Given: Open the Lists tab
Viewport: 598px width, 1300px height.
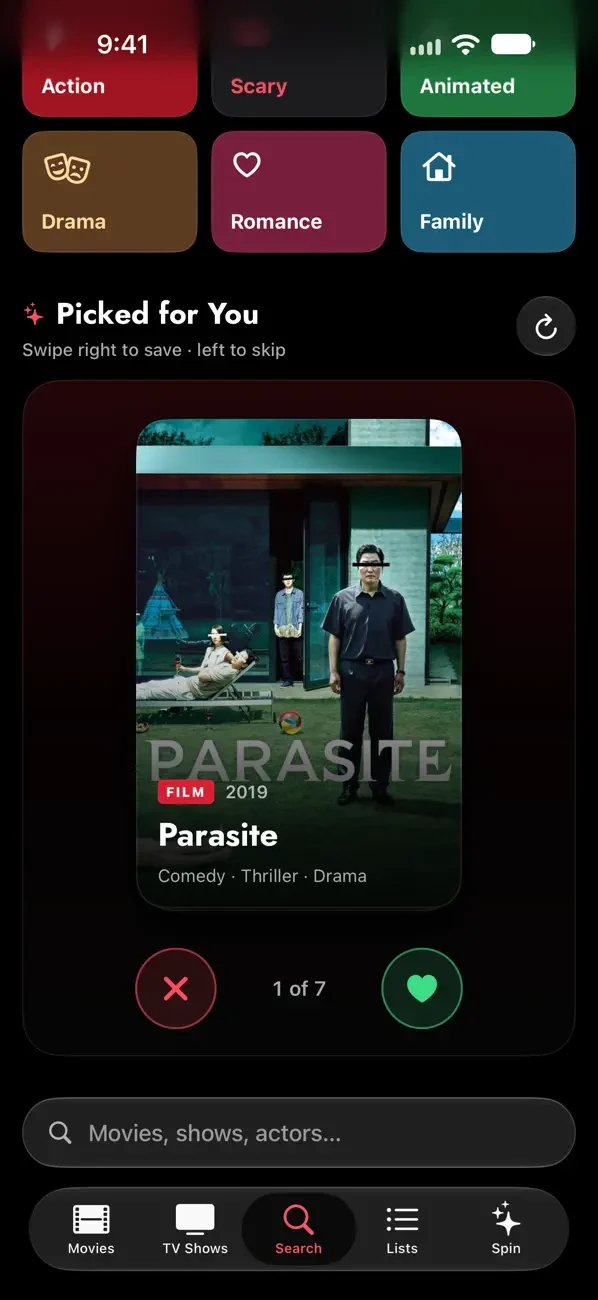Looking at the screenshot, I should [402, 1229].
